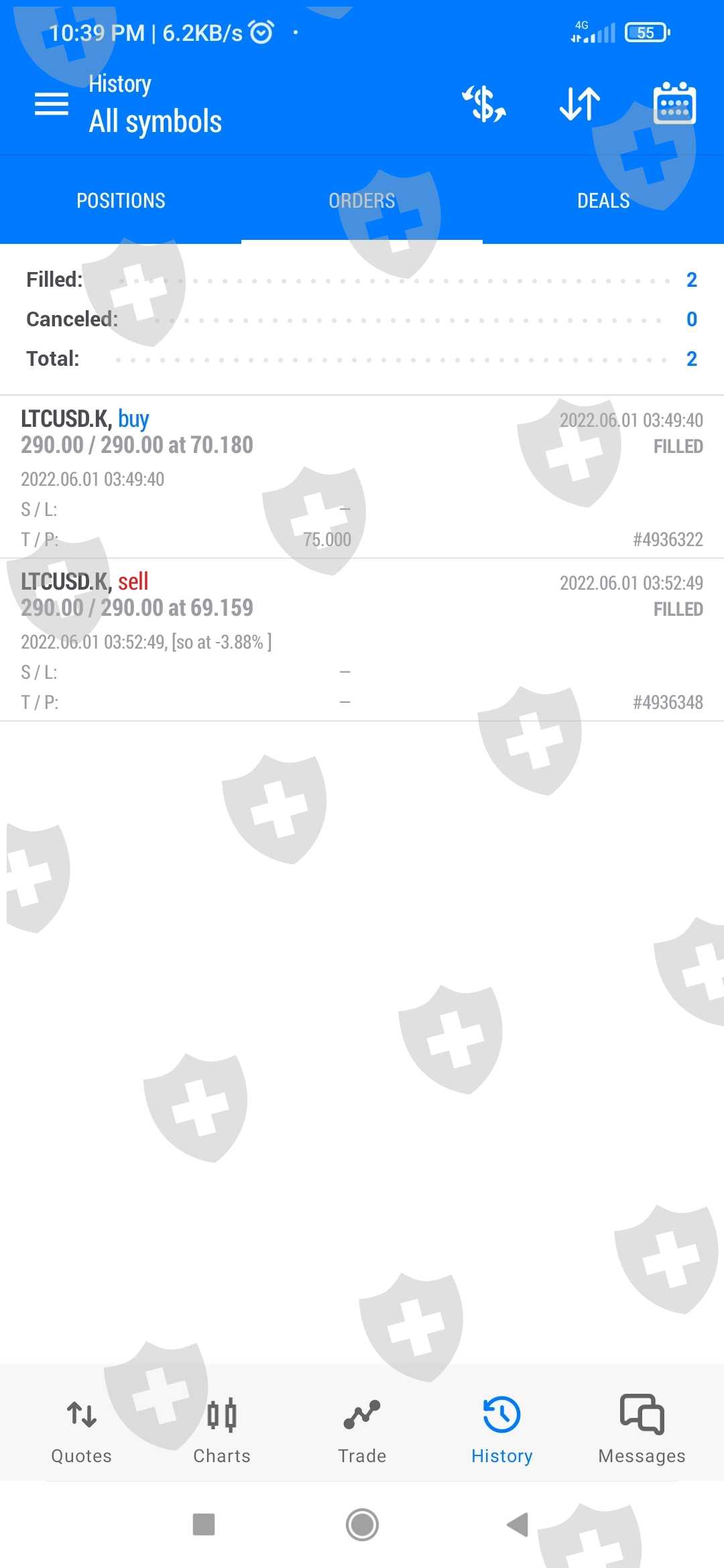Screen dimensions: 724x1568
Task: Go to the system home screen
Action: 362,1524
